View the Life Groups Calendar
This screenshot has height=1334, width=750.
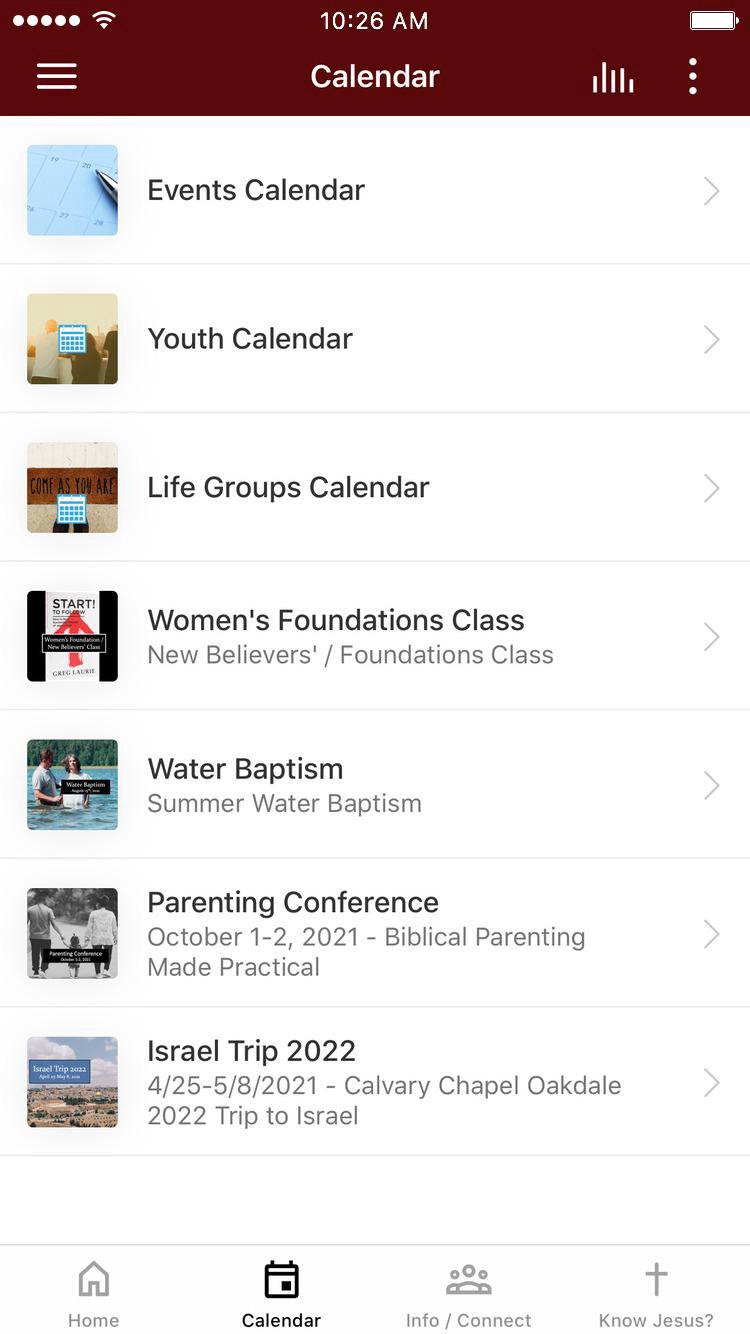375,488
